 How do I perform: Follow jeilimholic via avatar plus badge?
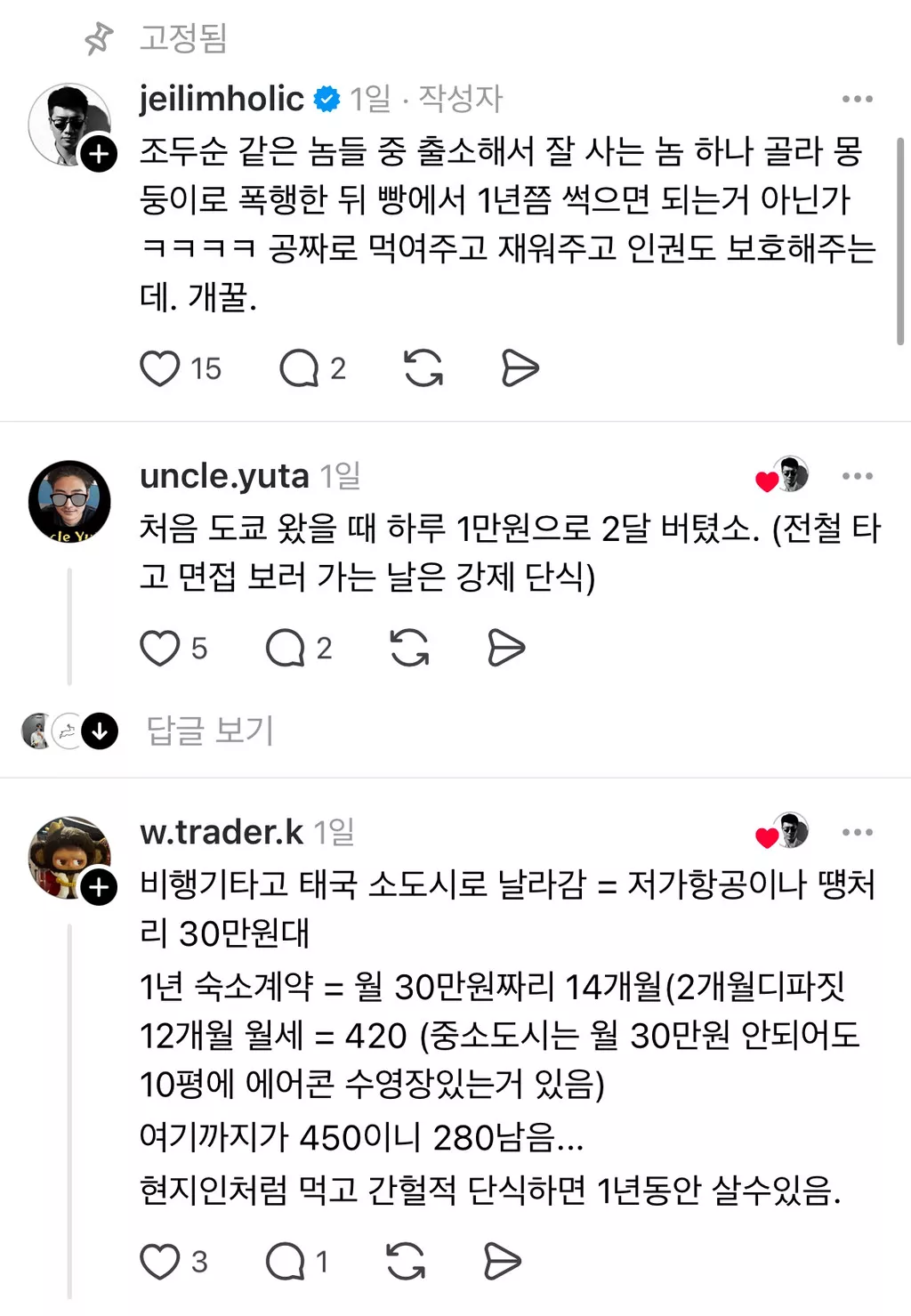click(x=99, y=154)
